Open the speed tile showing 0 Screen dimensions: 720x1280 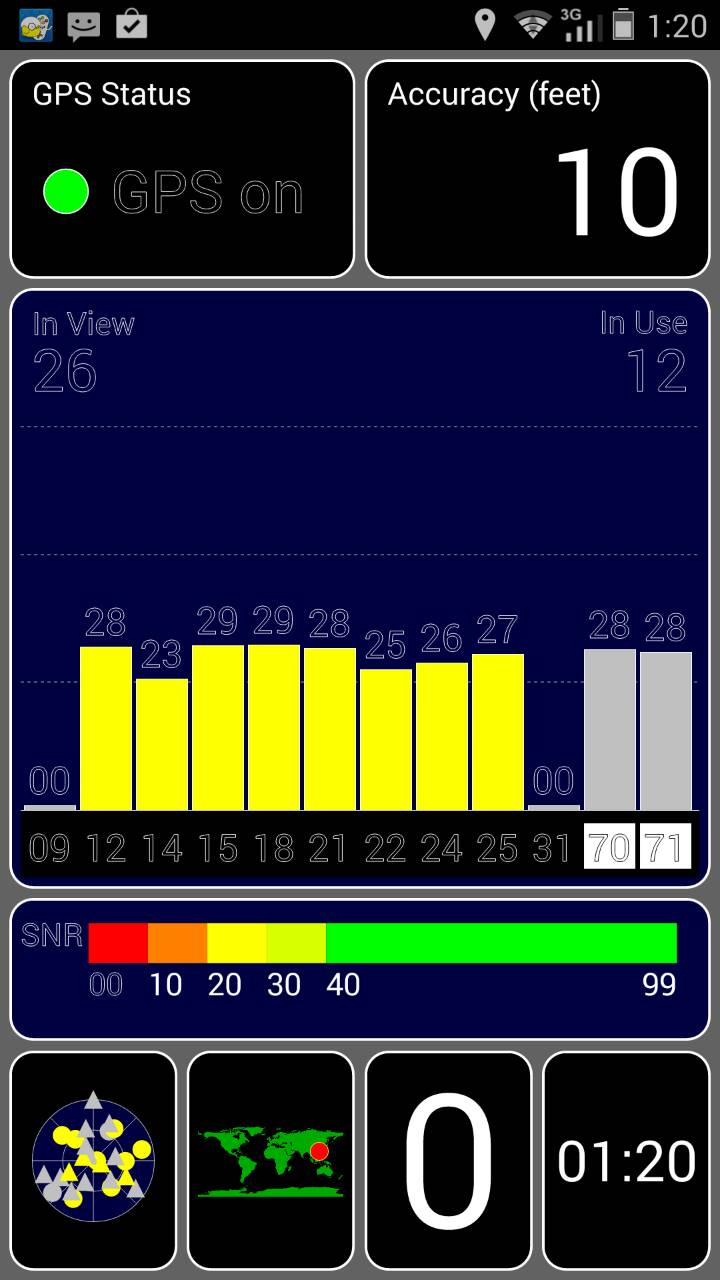[x=448, y=1159]
